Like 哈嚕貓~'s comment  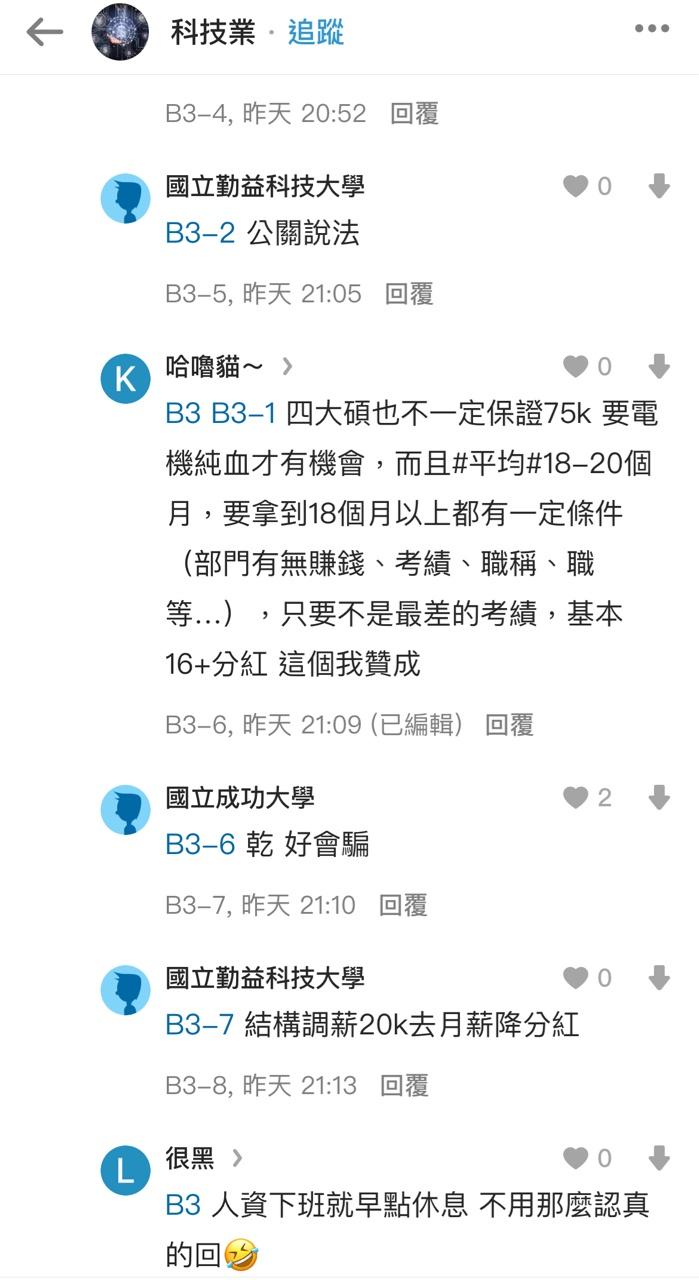pyautogui.click(x=576, y=367)
